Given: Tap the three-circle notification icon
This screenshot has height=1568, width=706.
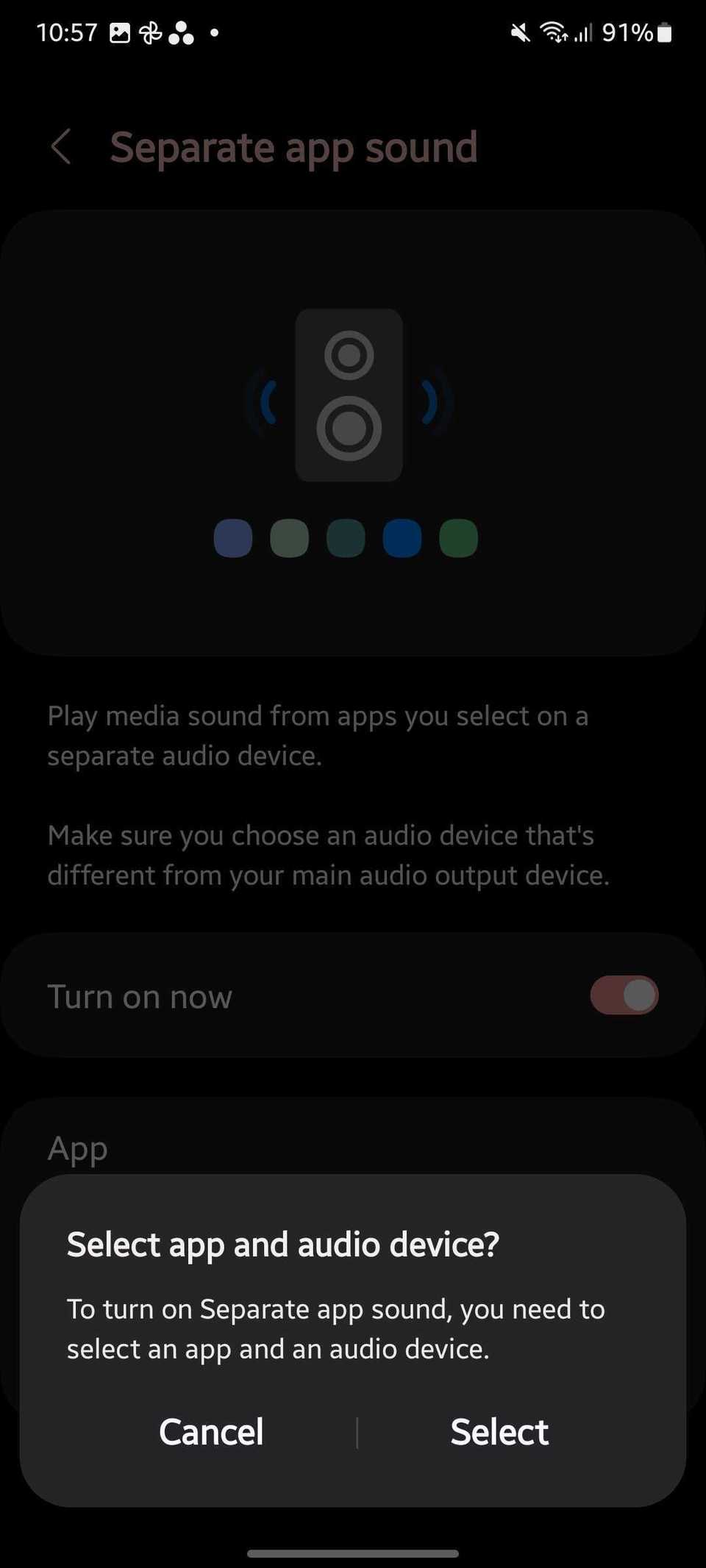Looking at the screenshot, I should [182, 32].
